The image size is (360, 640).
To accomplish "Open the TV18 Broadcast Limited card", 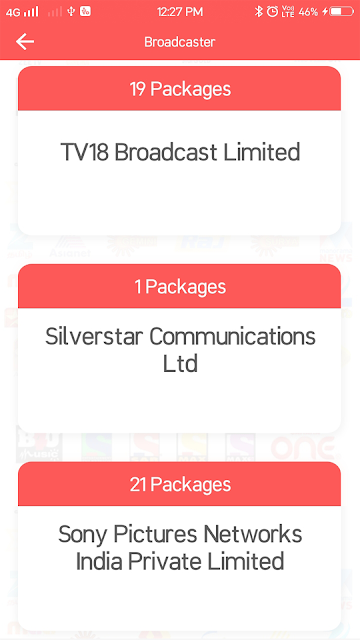I will click(x=180, y=151).
